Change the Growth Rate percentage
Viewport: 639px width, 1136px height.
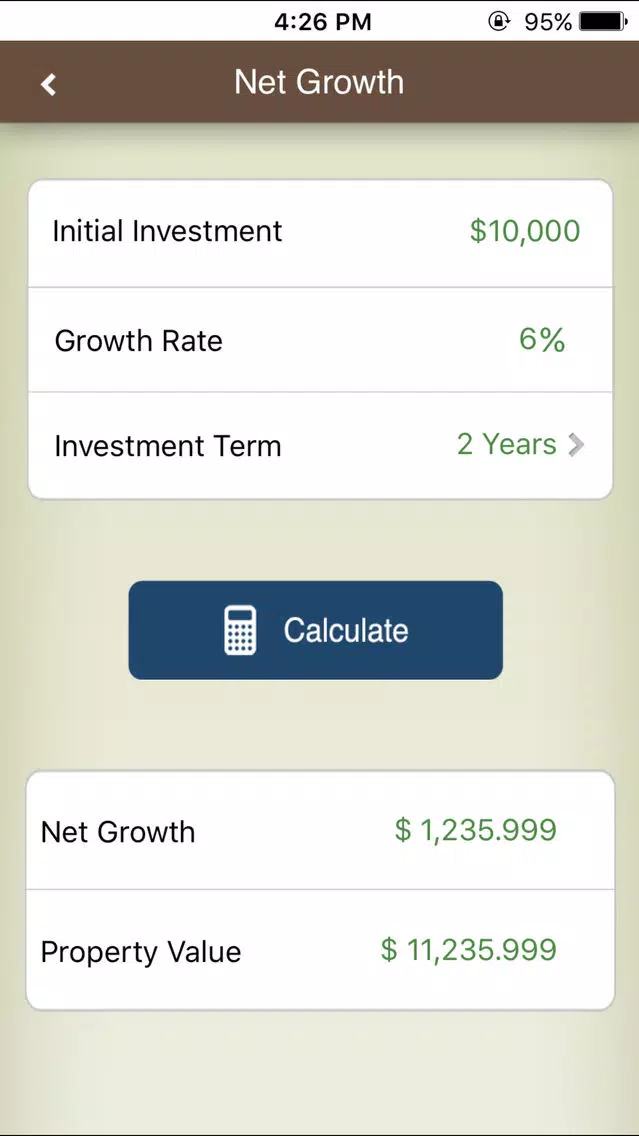[320, 340]
